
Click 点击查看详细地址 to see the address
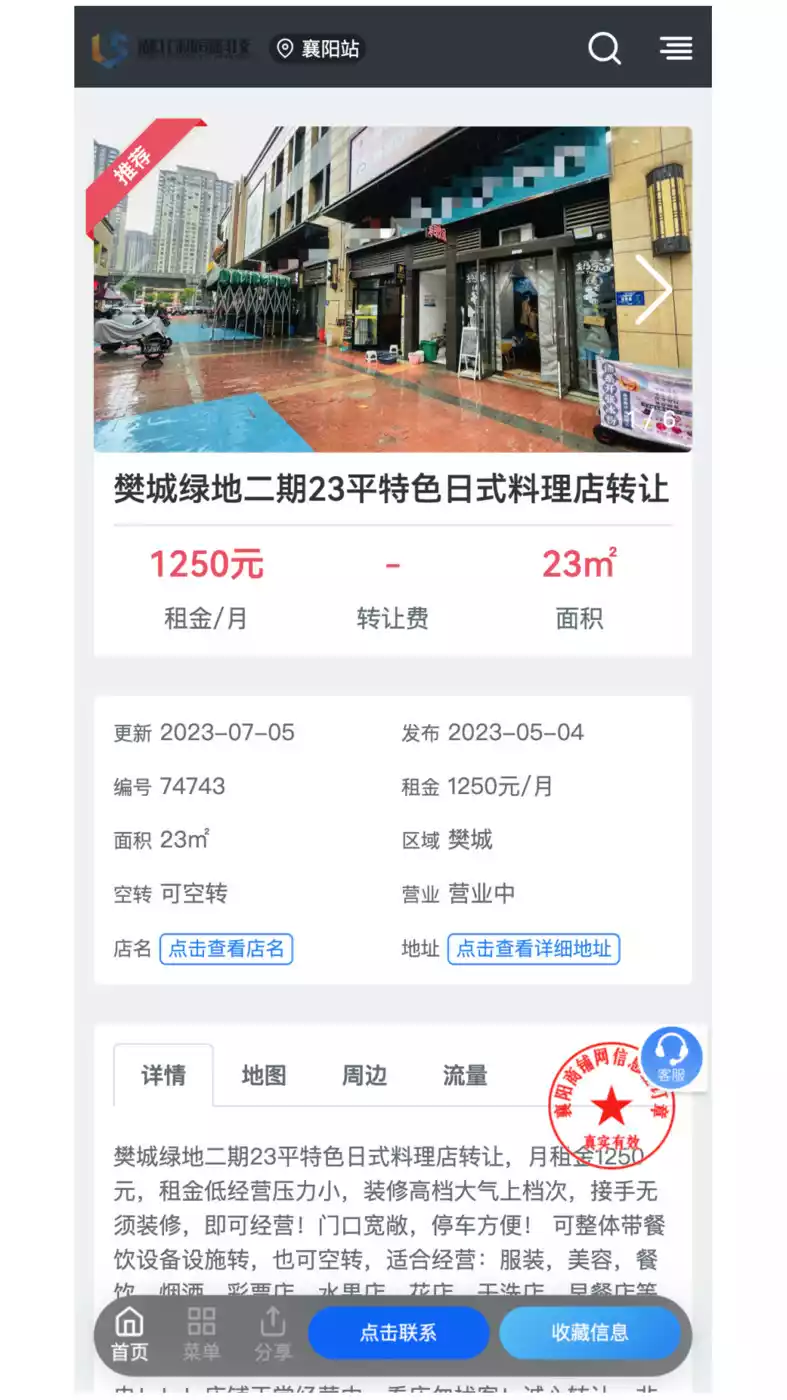tap(533, 949)
